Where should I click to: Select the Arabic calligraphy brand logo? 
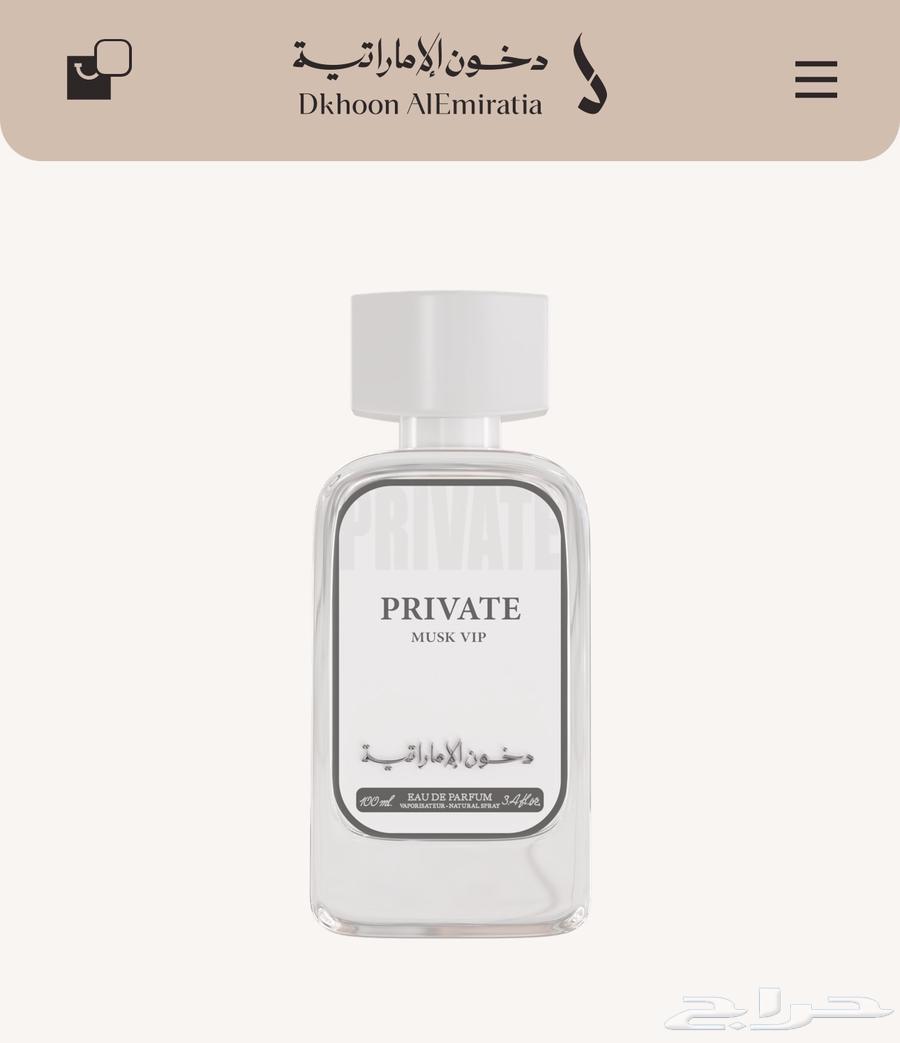coord(420,55)
